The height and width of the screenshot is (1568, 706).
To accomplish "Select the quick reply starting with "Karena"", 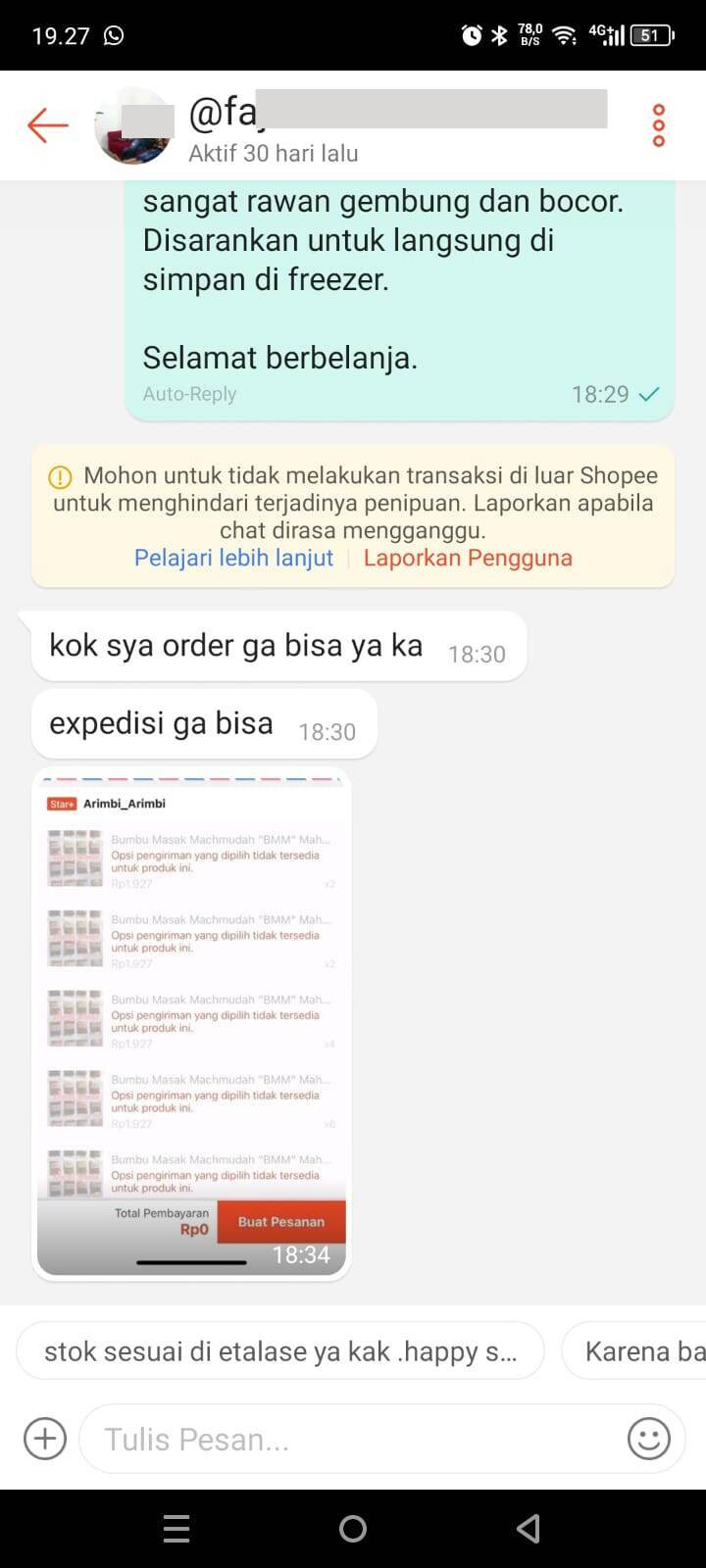I will pos(634,1351).
